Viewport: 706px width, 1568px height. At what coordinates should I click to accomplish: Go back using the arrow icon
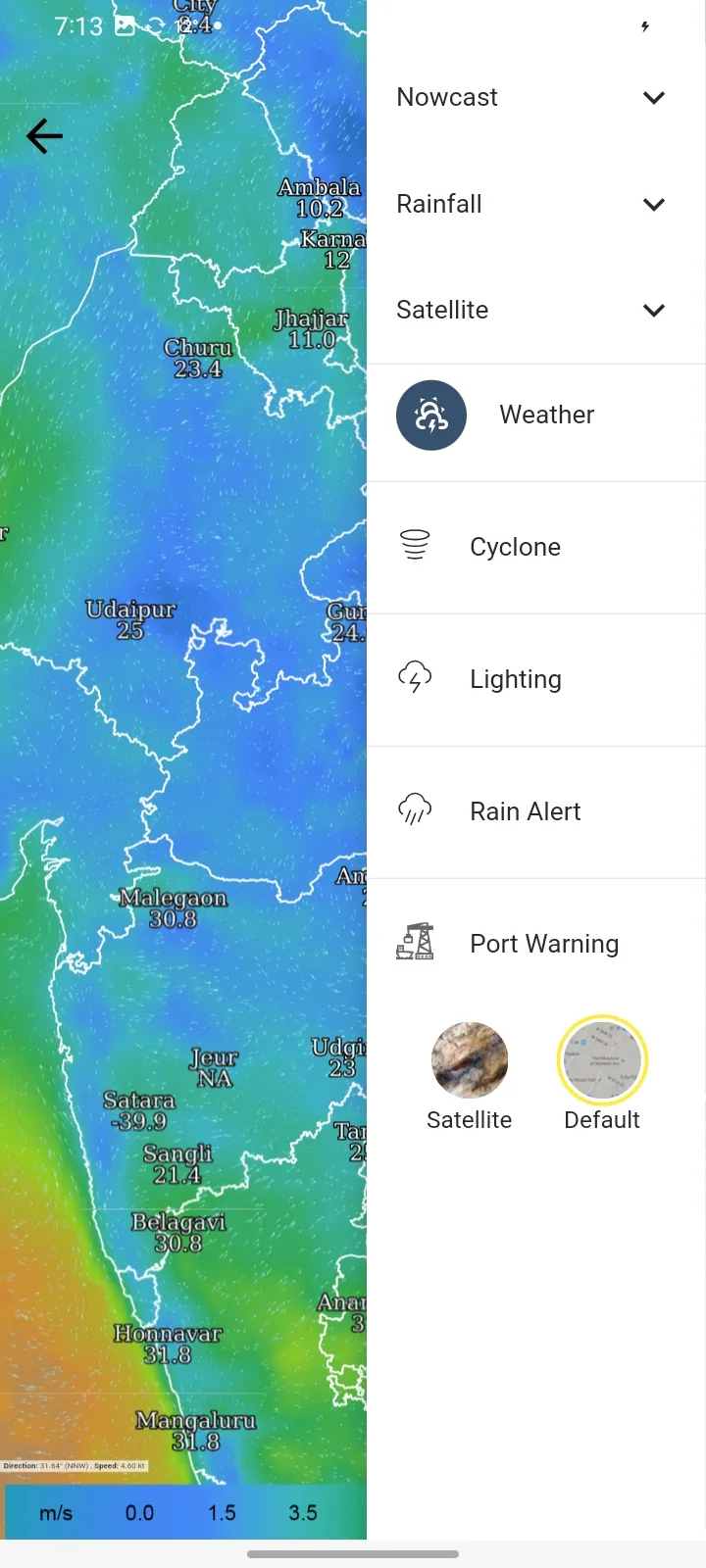(x=44, y=136)
